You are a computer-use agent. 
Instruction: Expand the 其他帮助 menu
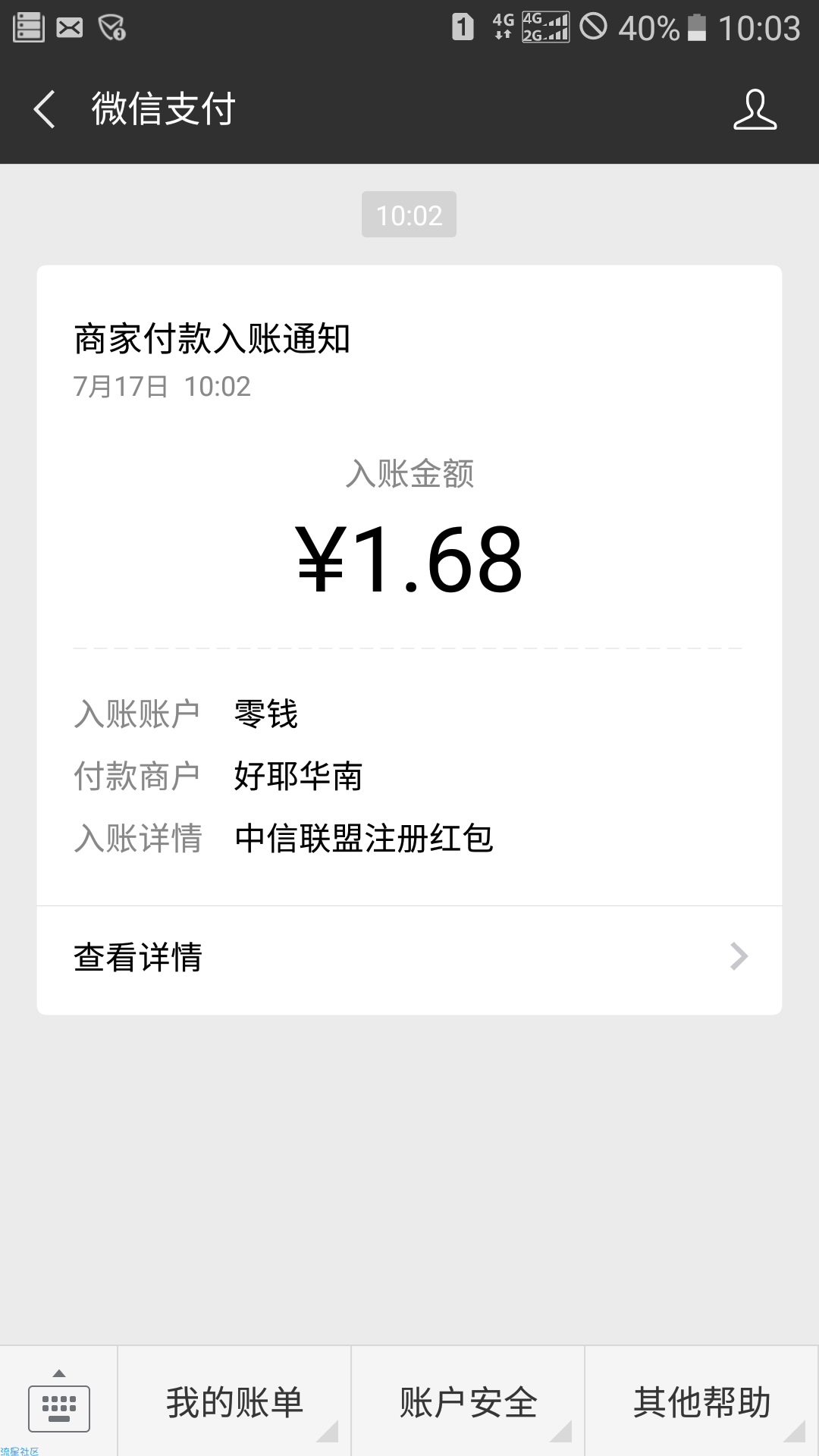click(x=701, y=1401)
